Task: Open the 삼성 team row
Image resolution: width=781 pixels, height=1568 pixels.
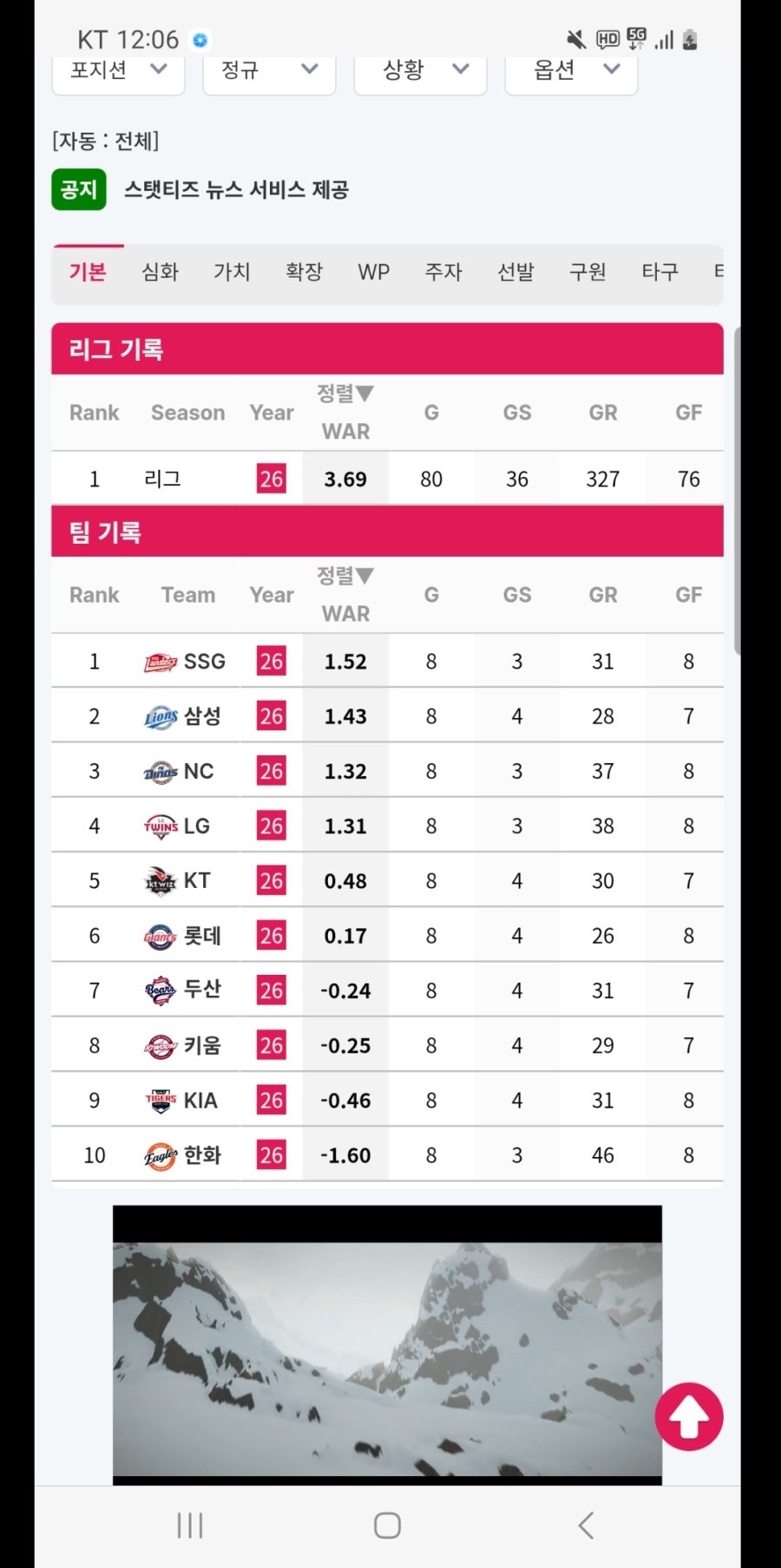Action: pos(387,716)
